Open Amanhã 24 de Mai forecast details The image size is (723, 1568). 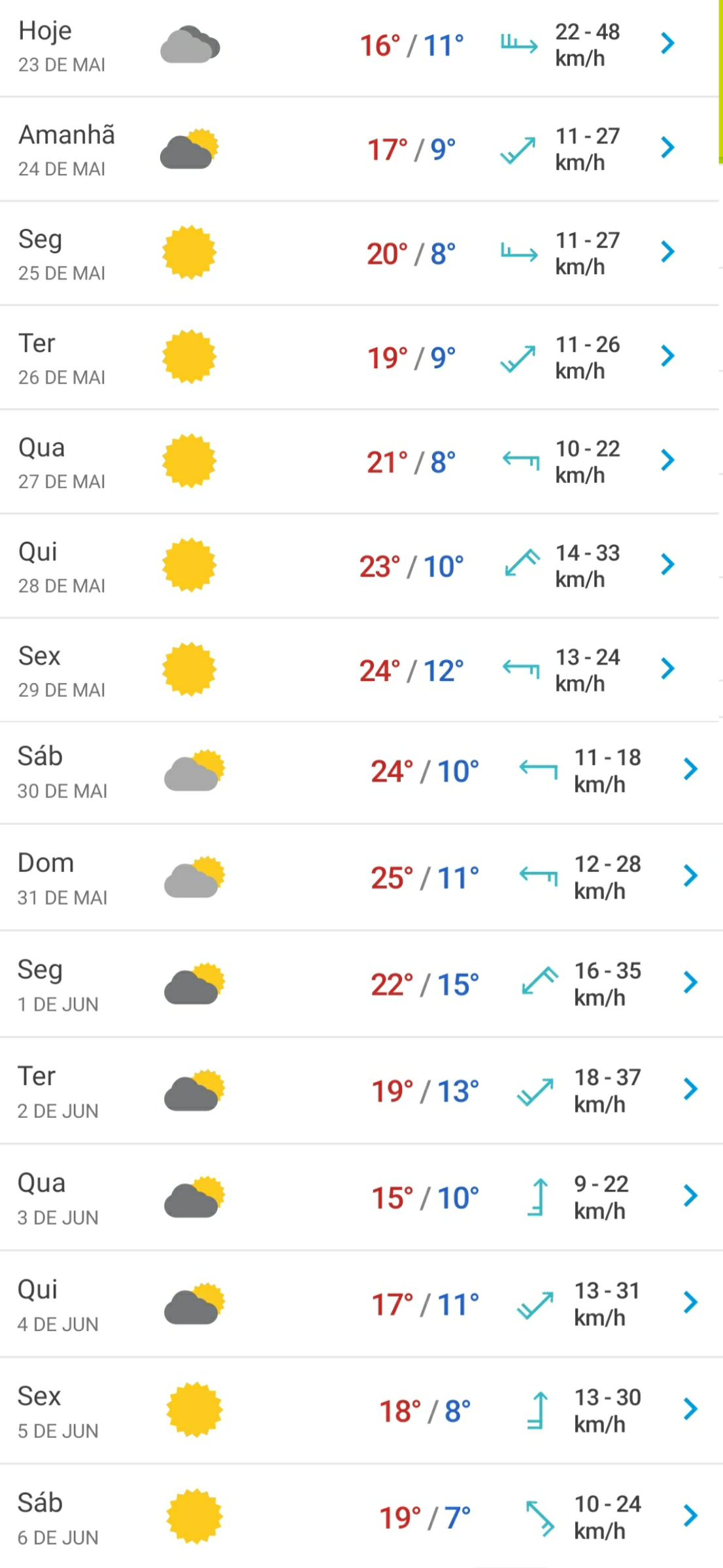point(360,149)
